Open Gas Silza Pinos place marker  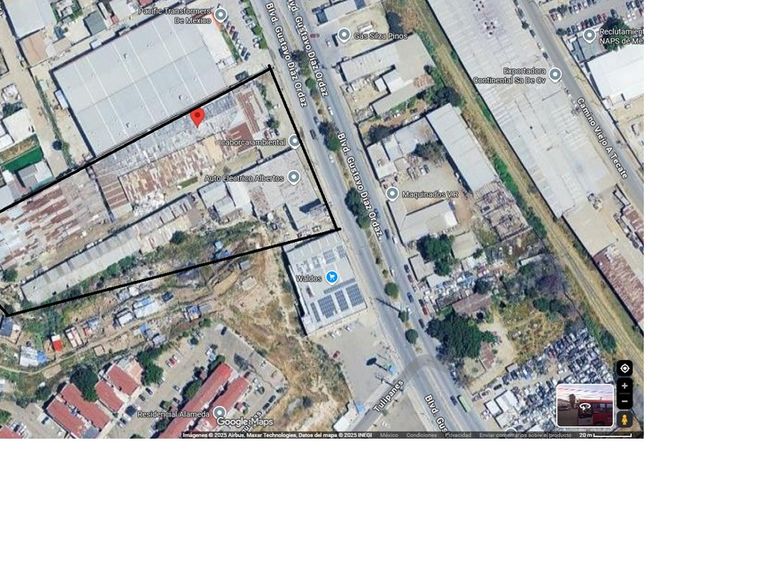(x=344, y=35)
